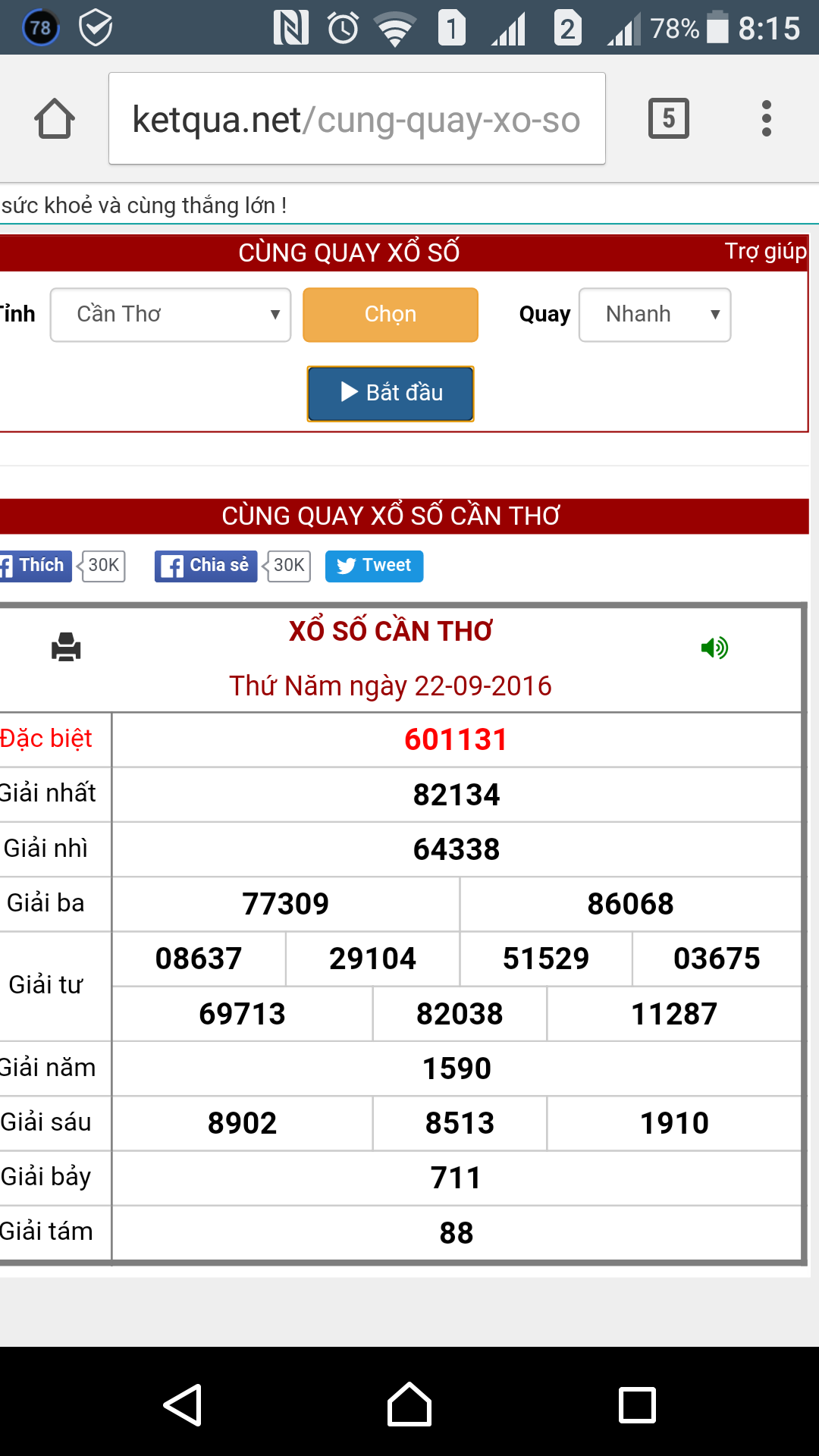
Task: Open recent apps from navigation bar
Action: (x=637, y=1404)
